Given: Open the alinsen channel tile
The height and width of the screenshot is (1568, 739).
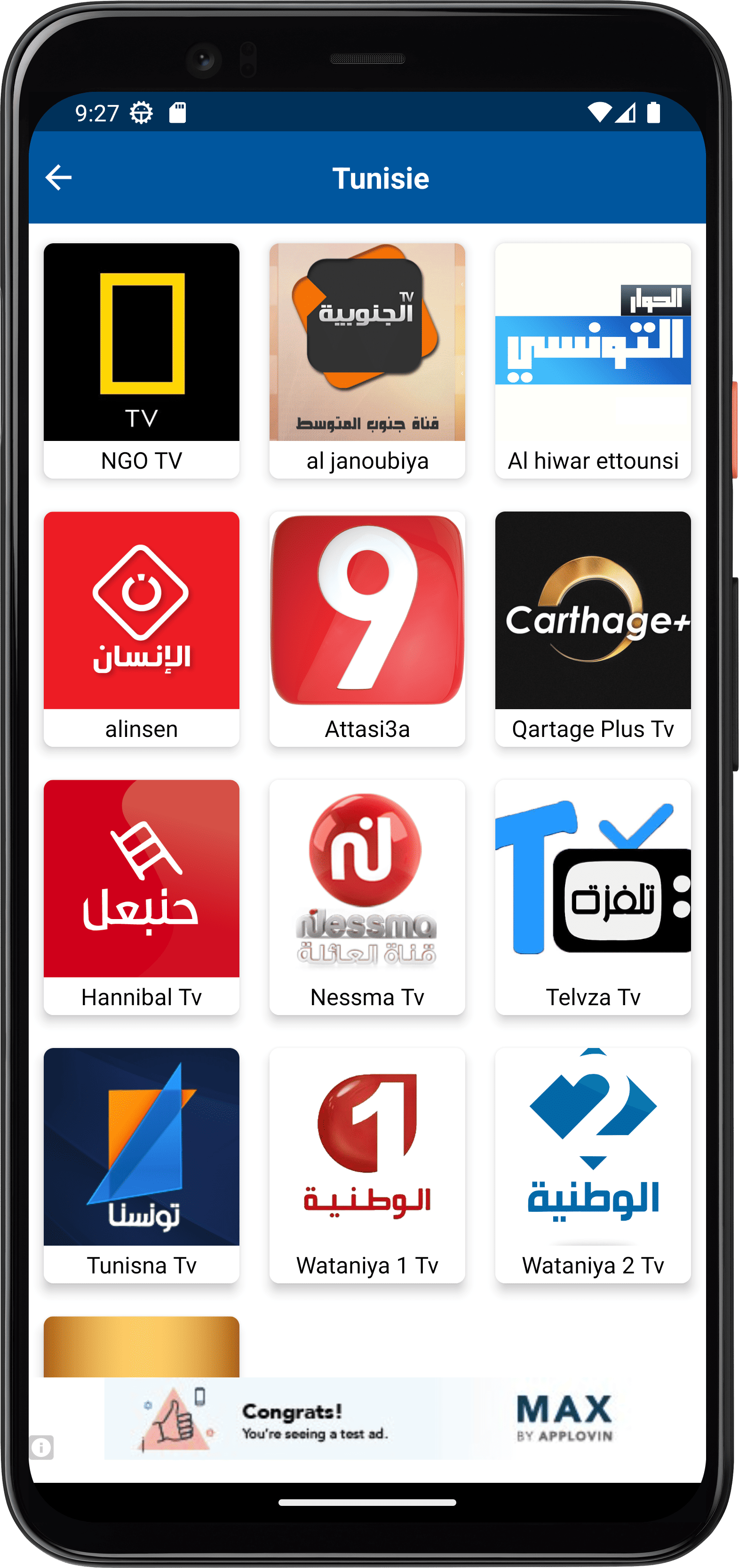Looking at the screenshot, I should (141, 628).
